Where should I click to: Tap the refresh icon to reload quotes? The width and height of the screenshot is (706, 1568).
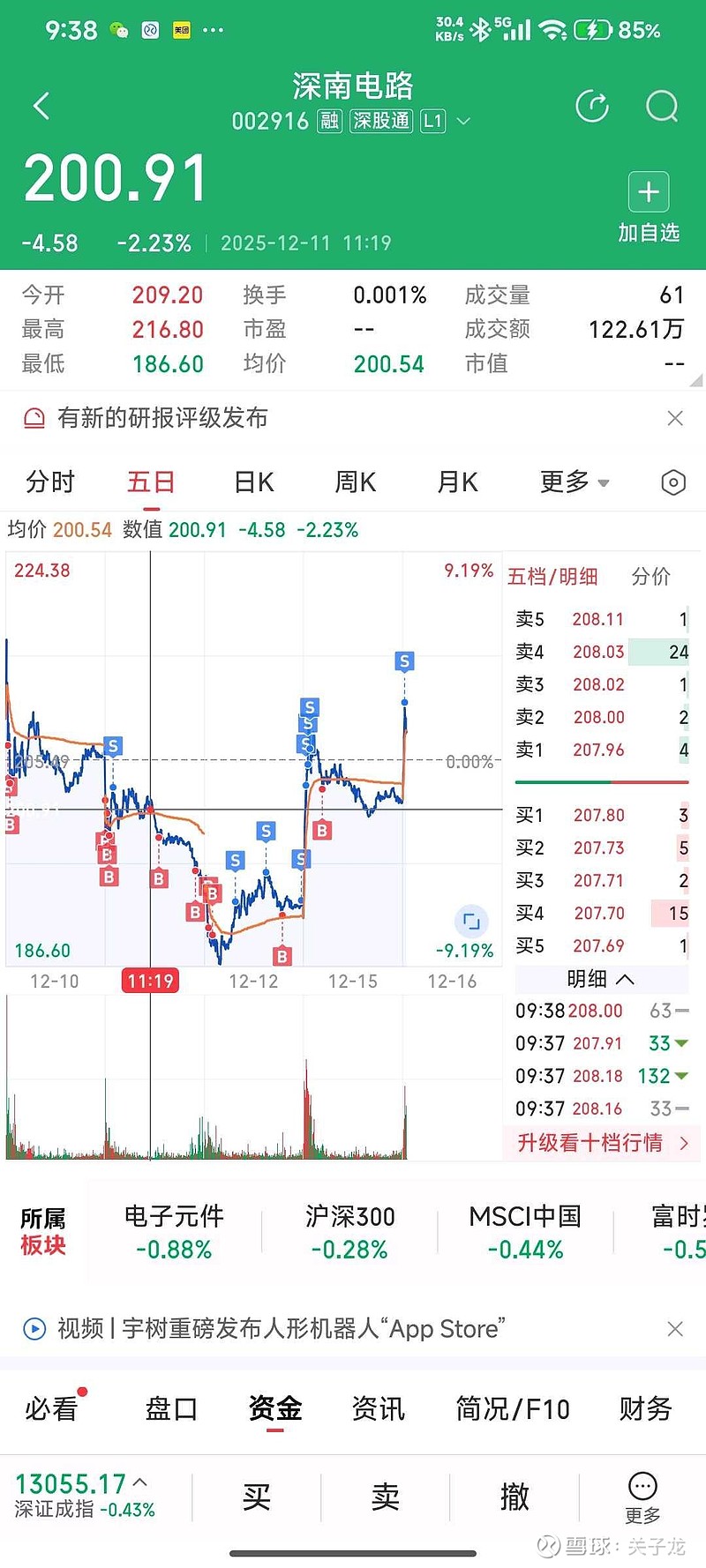tap(592, 105)
